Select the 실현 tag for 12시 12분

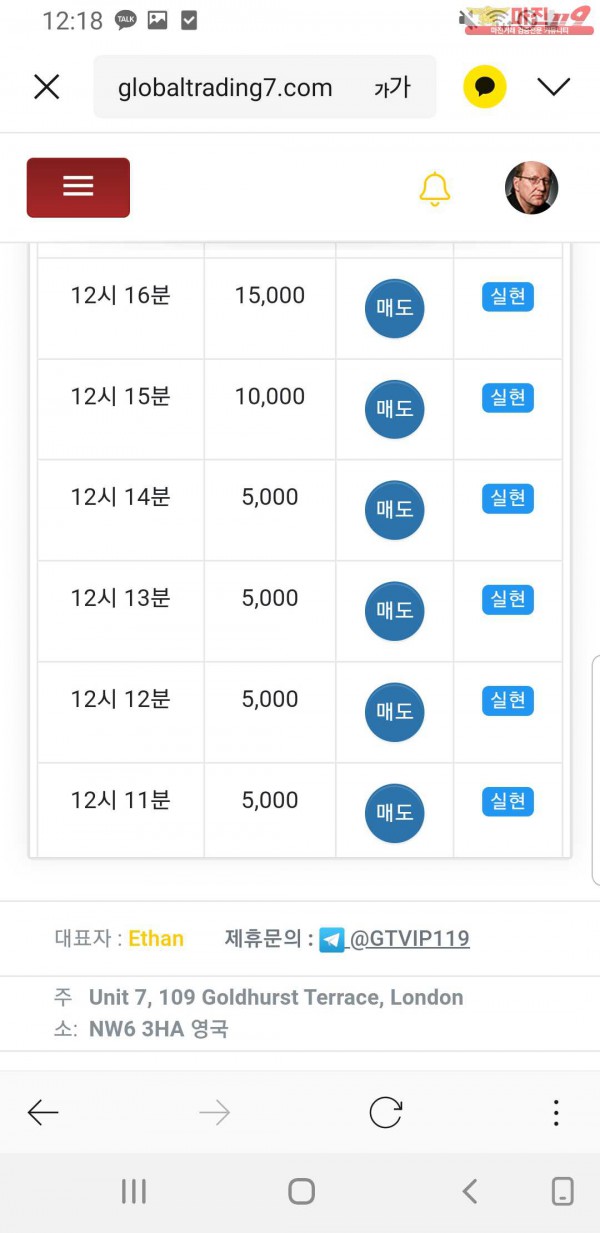tap(508, 701)
